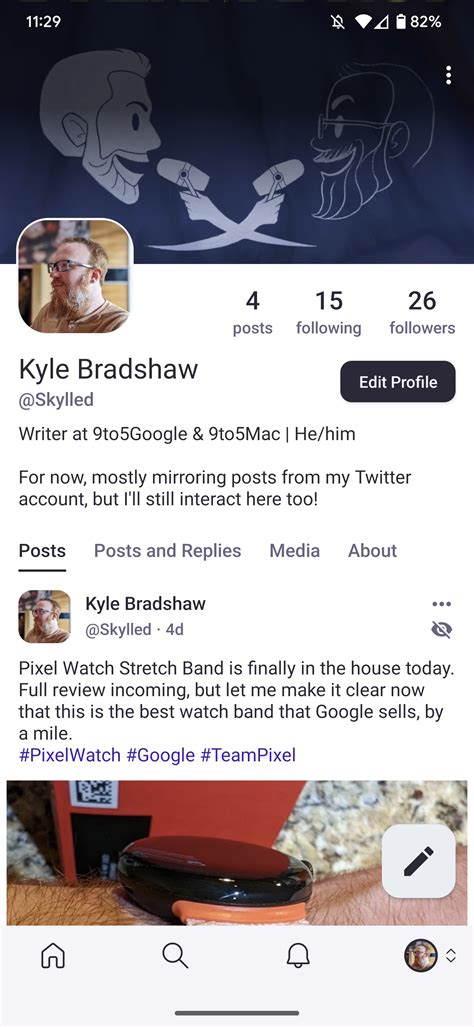Screen dimensions: 474x1027
Task: Enlarge the large profile picture
Action: tap(75, 276)
